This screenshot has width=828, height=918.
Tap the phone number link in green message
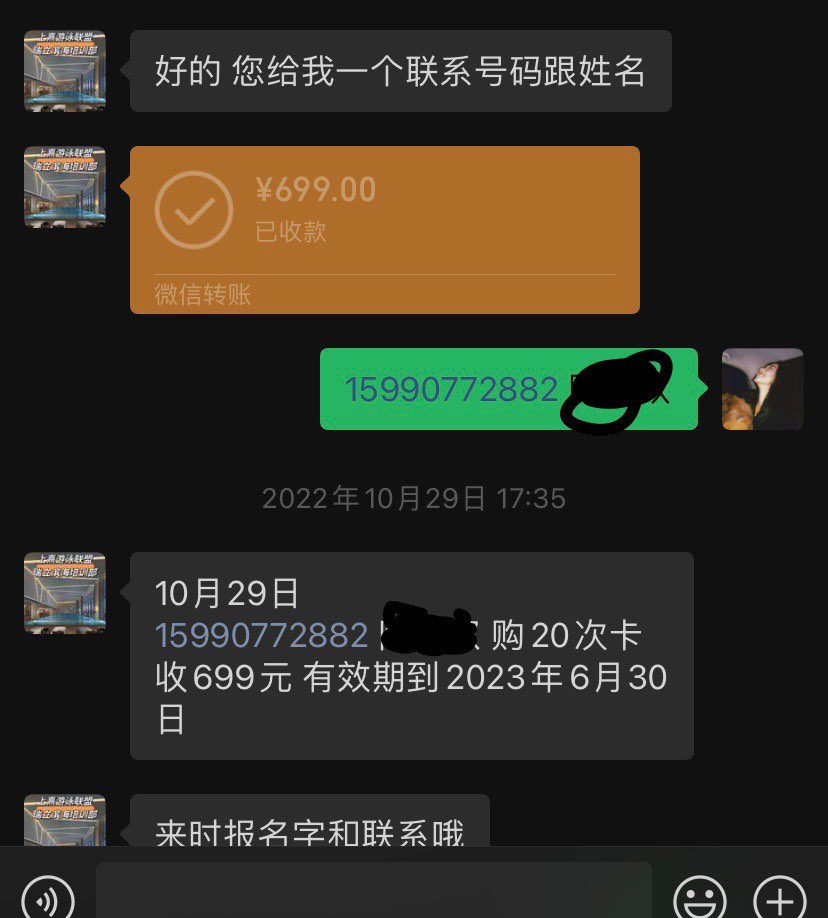pos(451,389)
